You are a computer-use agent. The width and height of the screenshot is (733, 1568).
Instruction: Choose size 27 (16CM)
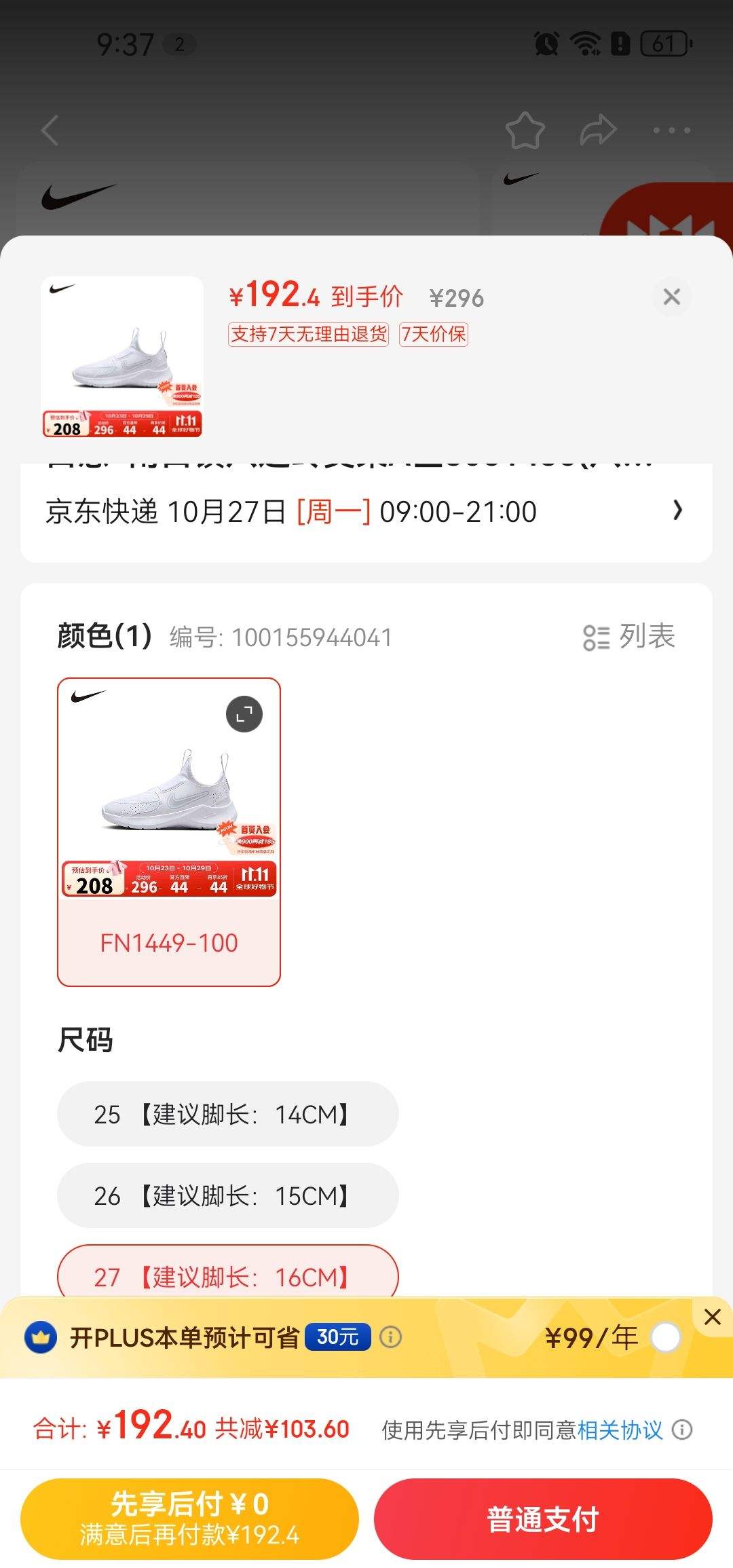pos(227,1275)
